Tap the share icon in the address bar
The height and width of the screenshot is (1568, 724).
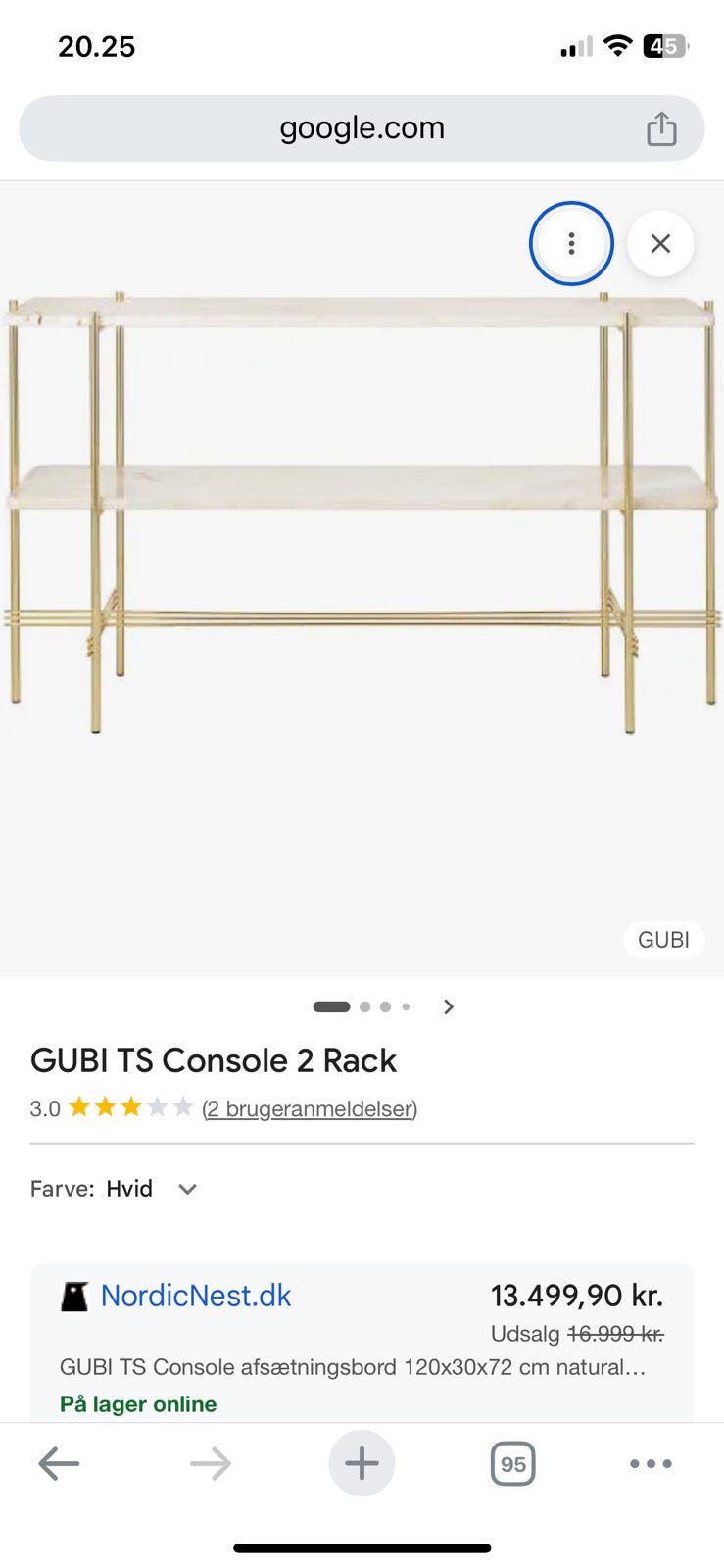pos(661,128)
